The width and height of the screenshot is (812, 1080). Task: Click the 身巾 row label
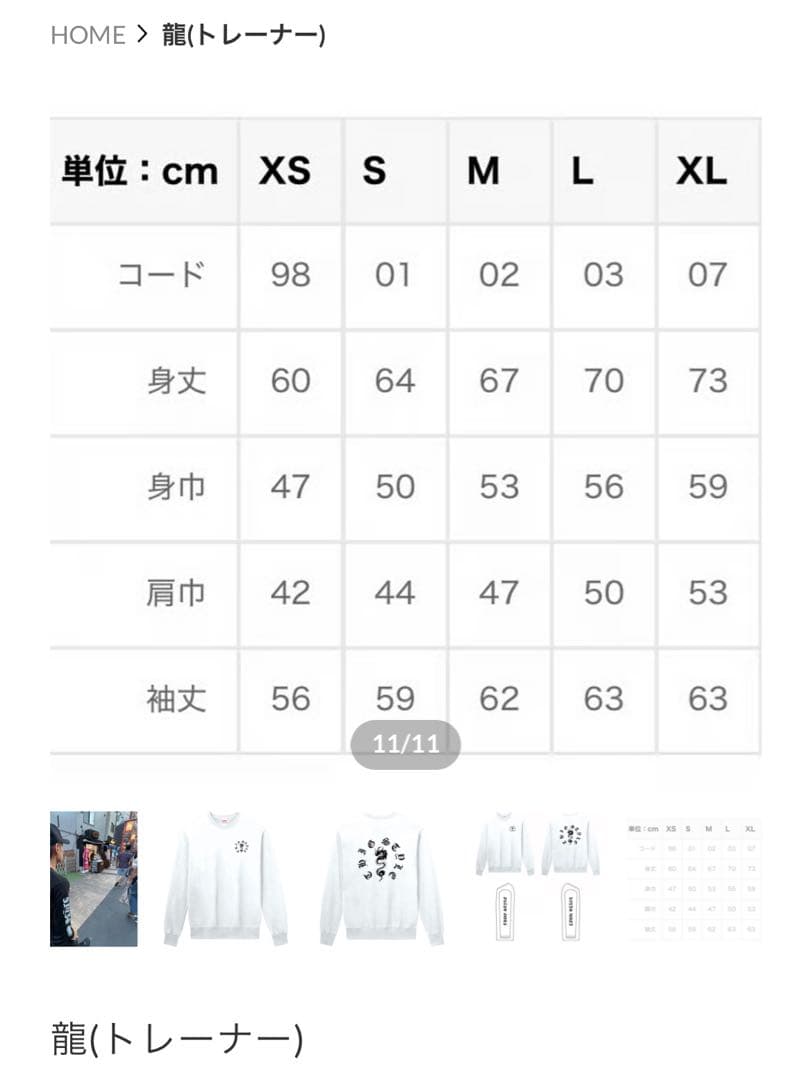click(x=178, y=487)
